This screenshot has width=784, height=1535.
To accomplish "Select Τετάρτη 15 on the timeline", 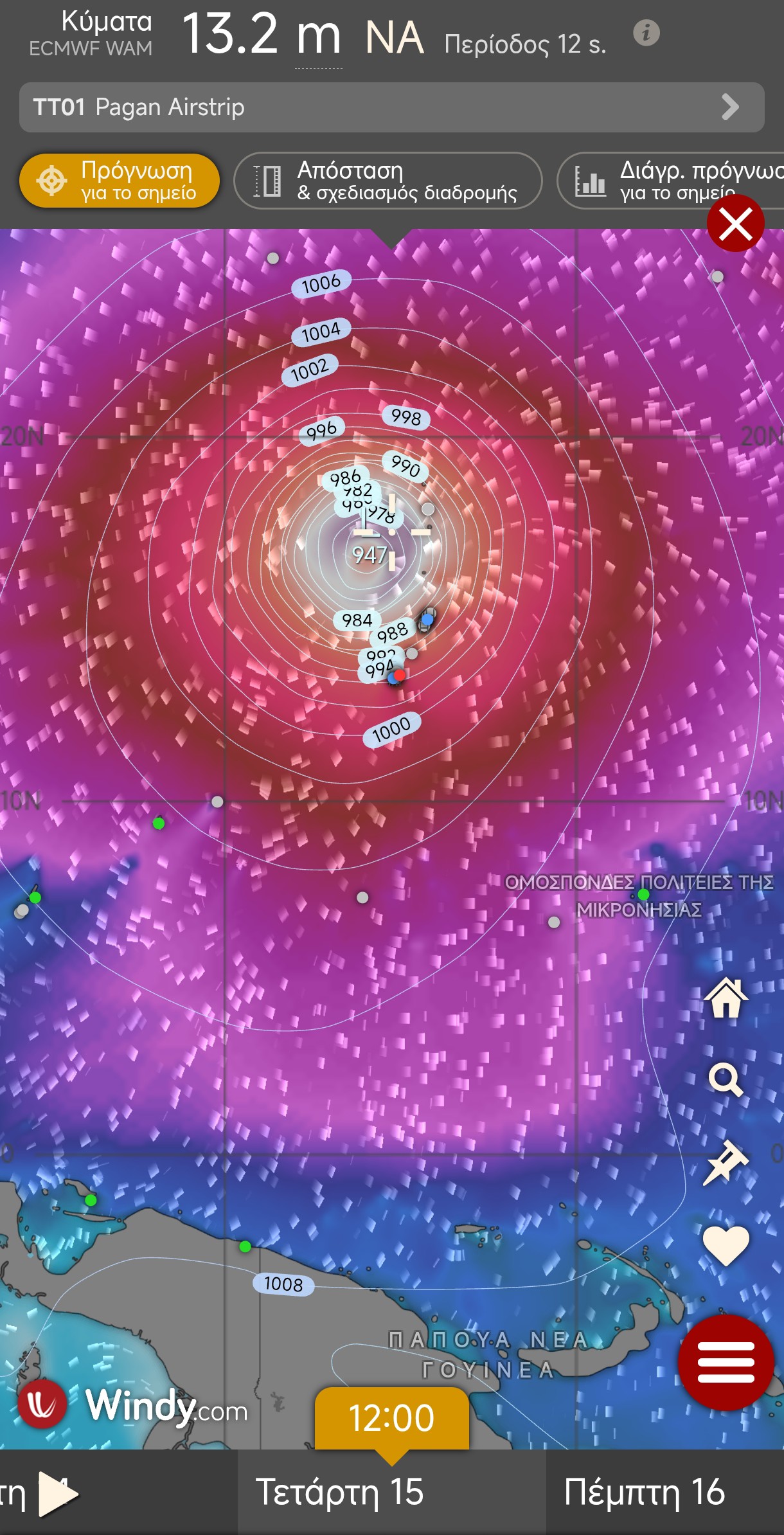I will pos(339,1492).
